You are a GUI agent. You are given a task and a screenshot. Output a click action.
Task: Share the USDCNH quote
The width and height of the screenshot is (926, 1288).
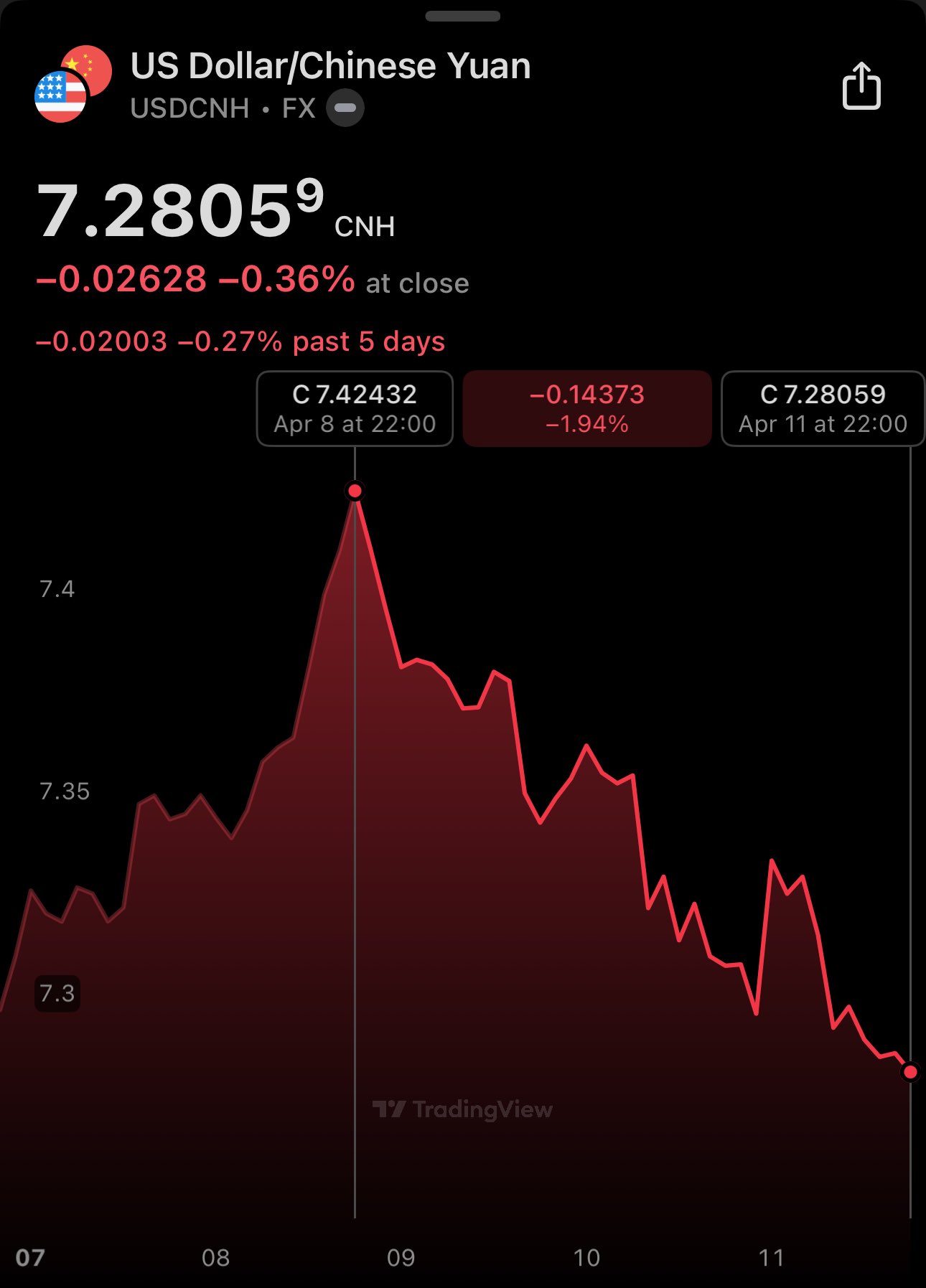pos(861,86)
